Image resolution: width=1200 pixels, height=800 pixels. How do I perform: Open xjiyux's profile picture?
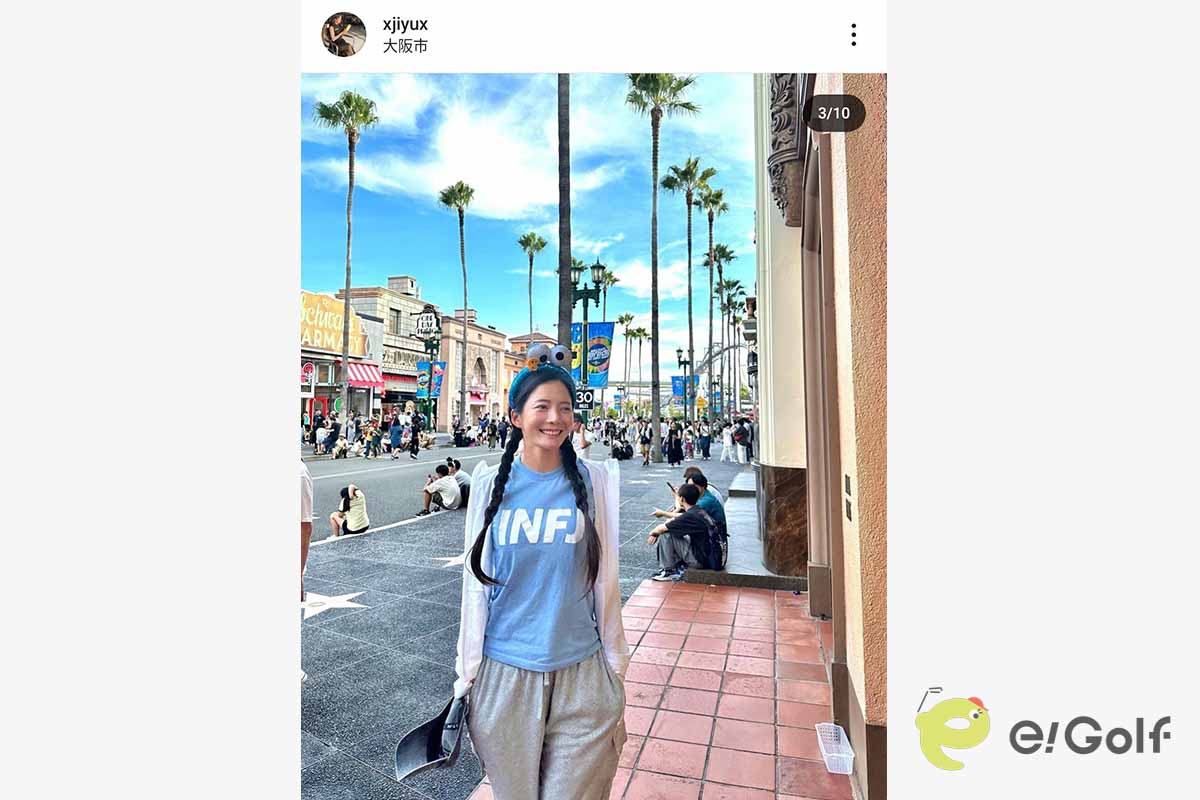343,35
